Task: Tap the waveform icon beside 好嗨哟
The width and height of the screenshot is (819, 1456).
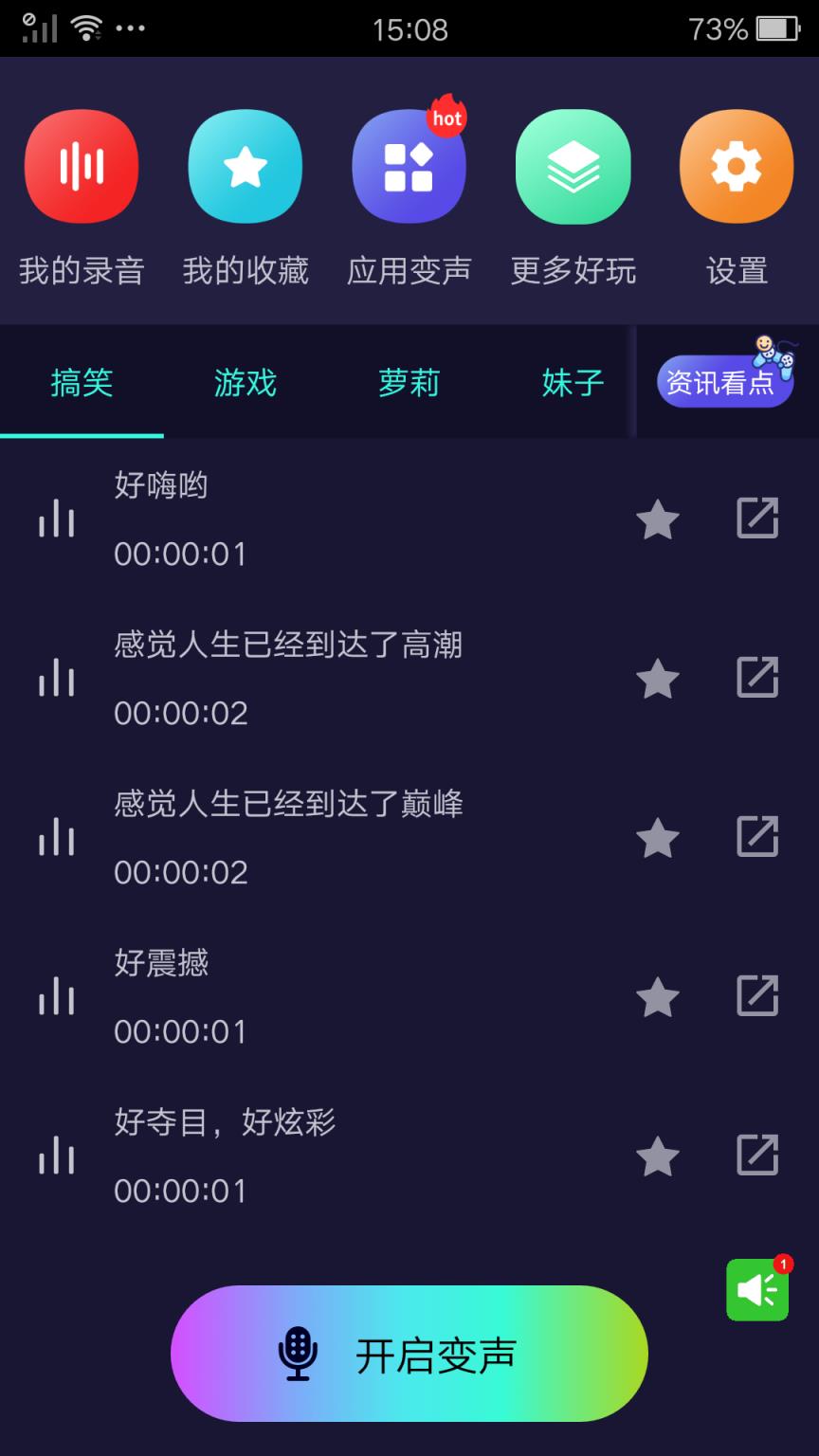Action: 57,519
